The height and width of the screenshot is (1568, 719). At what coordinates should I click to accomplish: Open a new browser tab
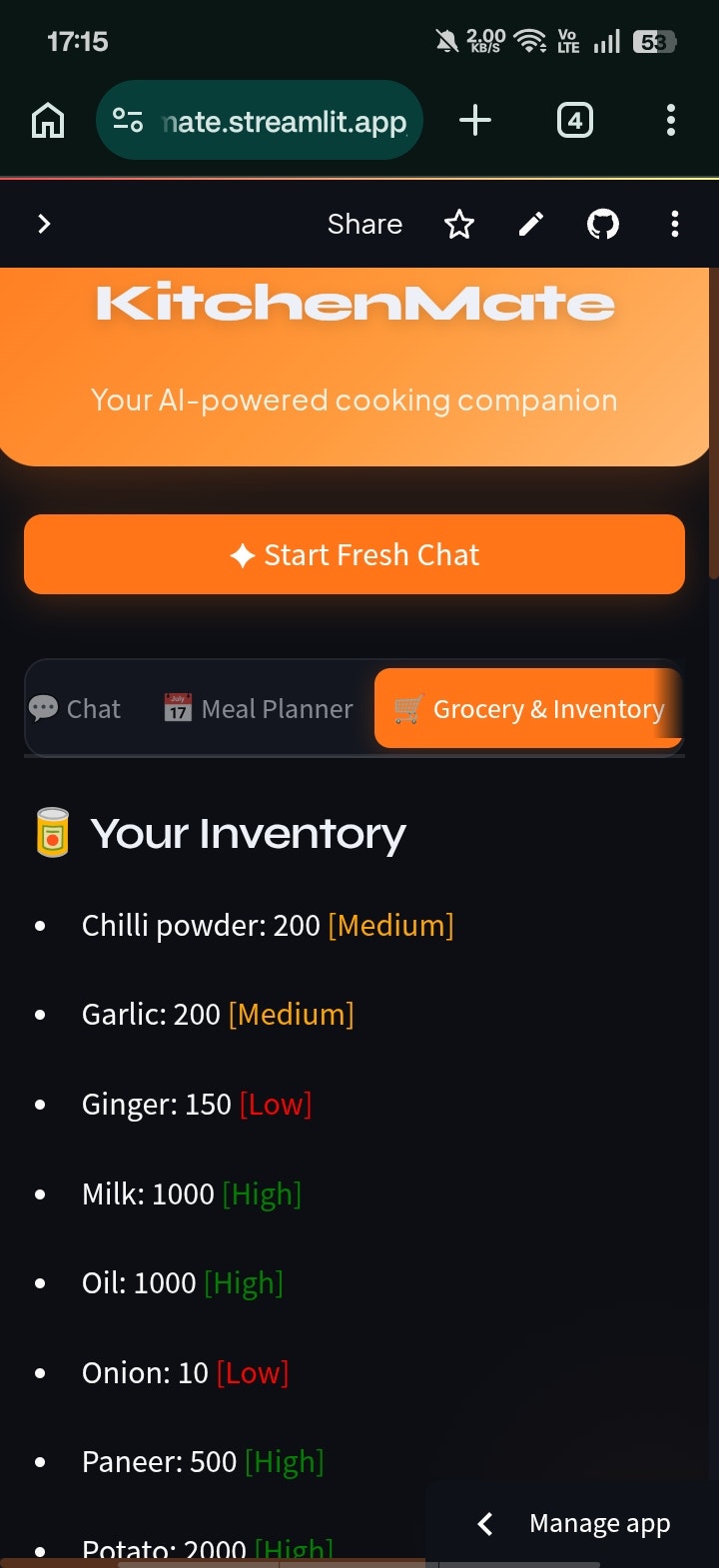coord(475,122)
